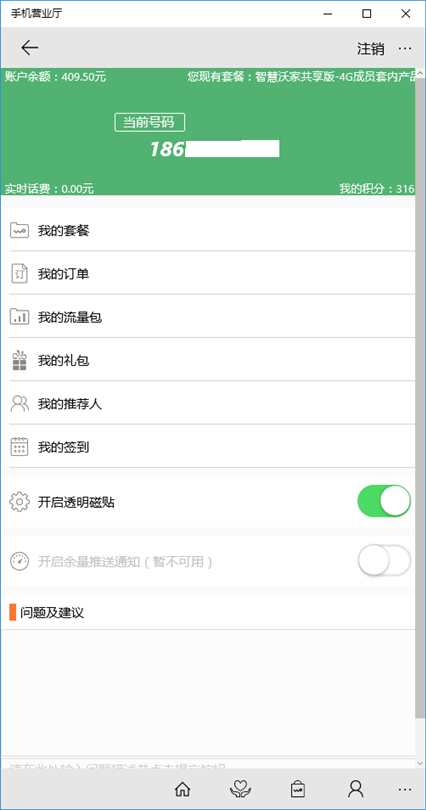Screen dimensions: 426x810
Task: Switch to the profile person tab
Action: [x=355, y=789]
